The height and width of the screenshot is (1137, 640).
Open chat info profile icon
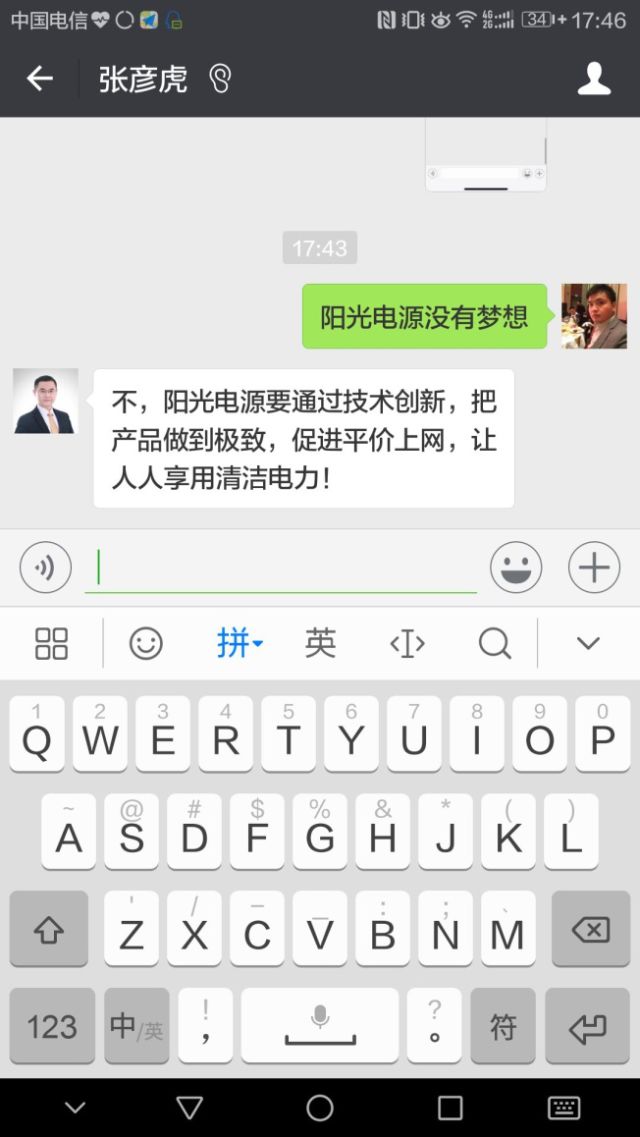pos(594,79)
